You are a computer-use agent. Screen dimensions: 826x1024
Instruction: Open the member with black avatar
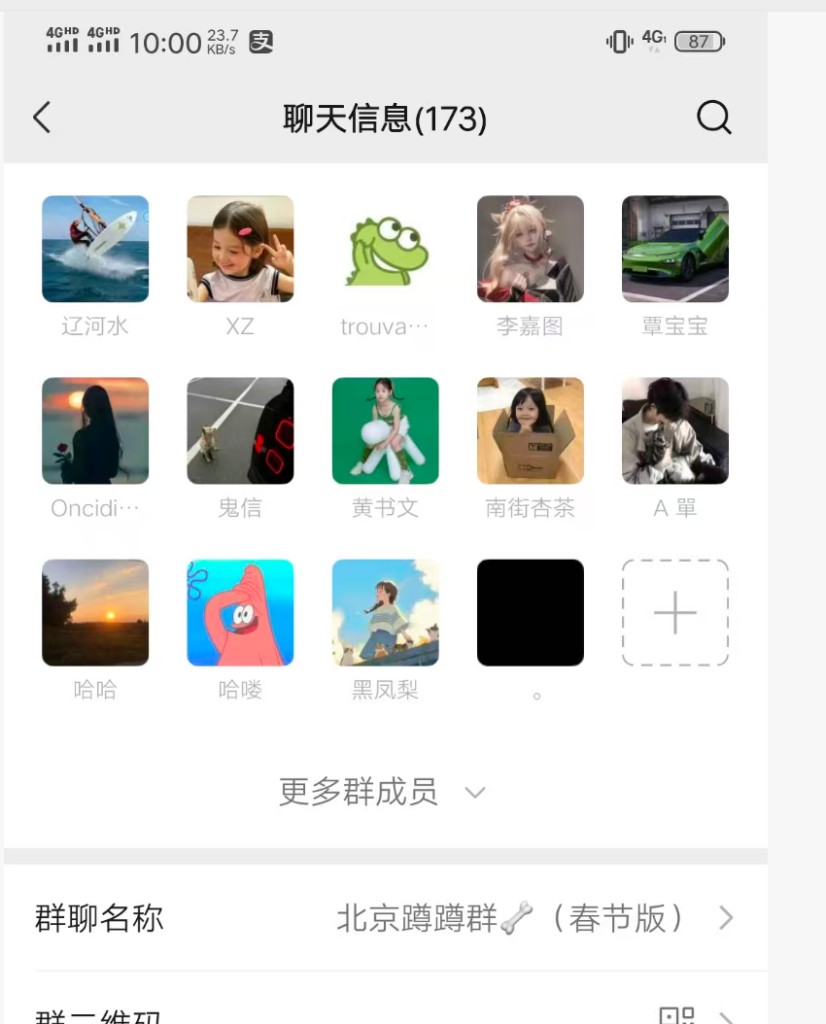pyautogui.click(x=530, y=613)
